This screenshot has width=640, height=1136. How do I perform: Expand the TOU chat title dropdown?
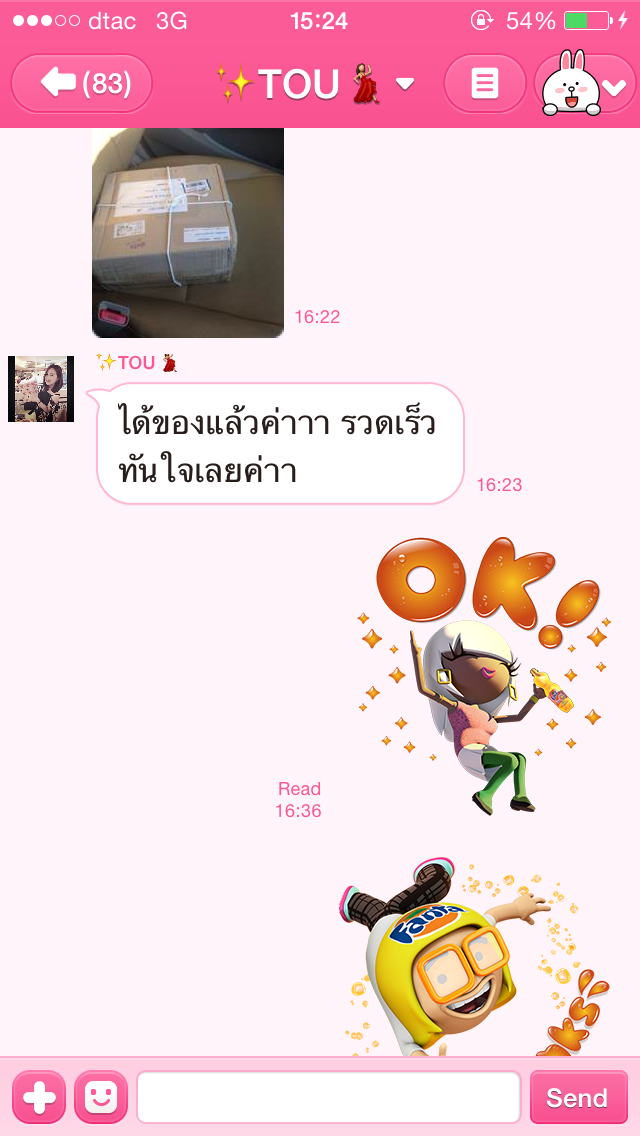(x=404, y=84)
